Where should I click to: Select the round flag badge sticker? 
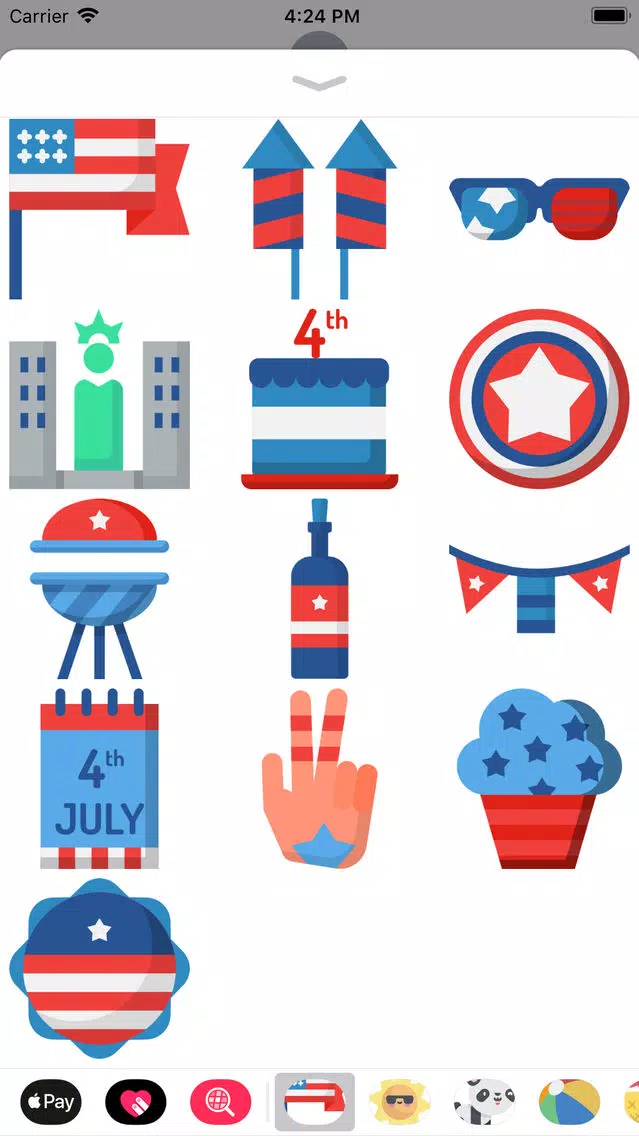(x=99, y=969)
